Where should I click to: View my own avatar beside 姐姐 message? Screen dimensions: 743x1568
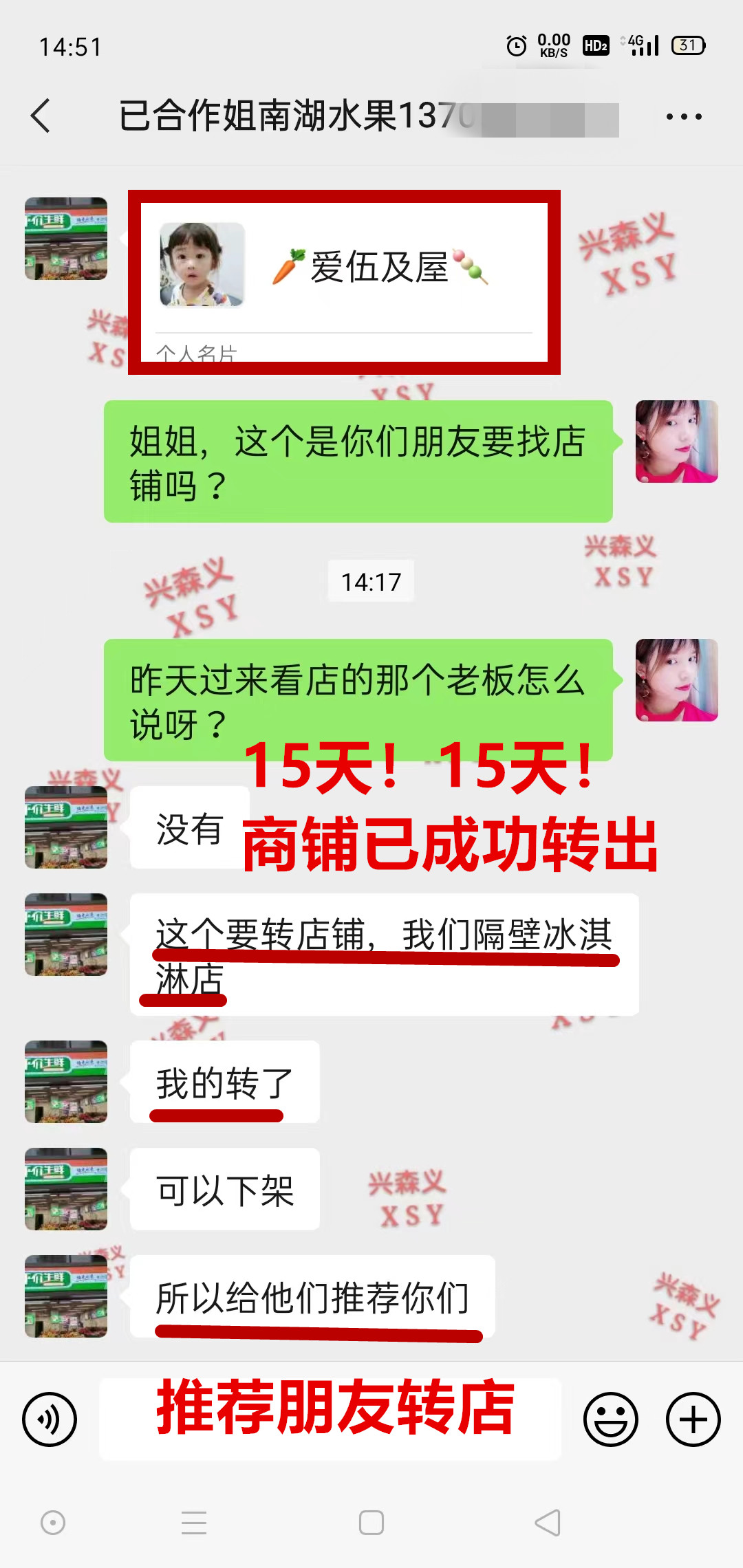click(x=676, y=442)
